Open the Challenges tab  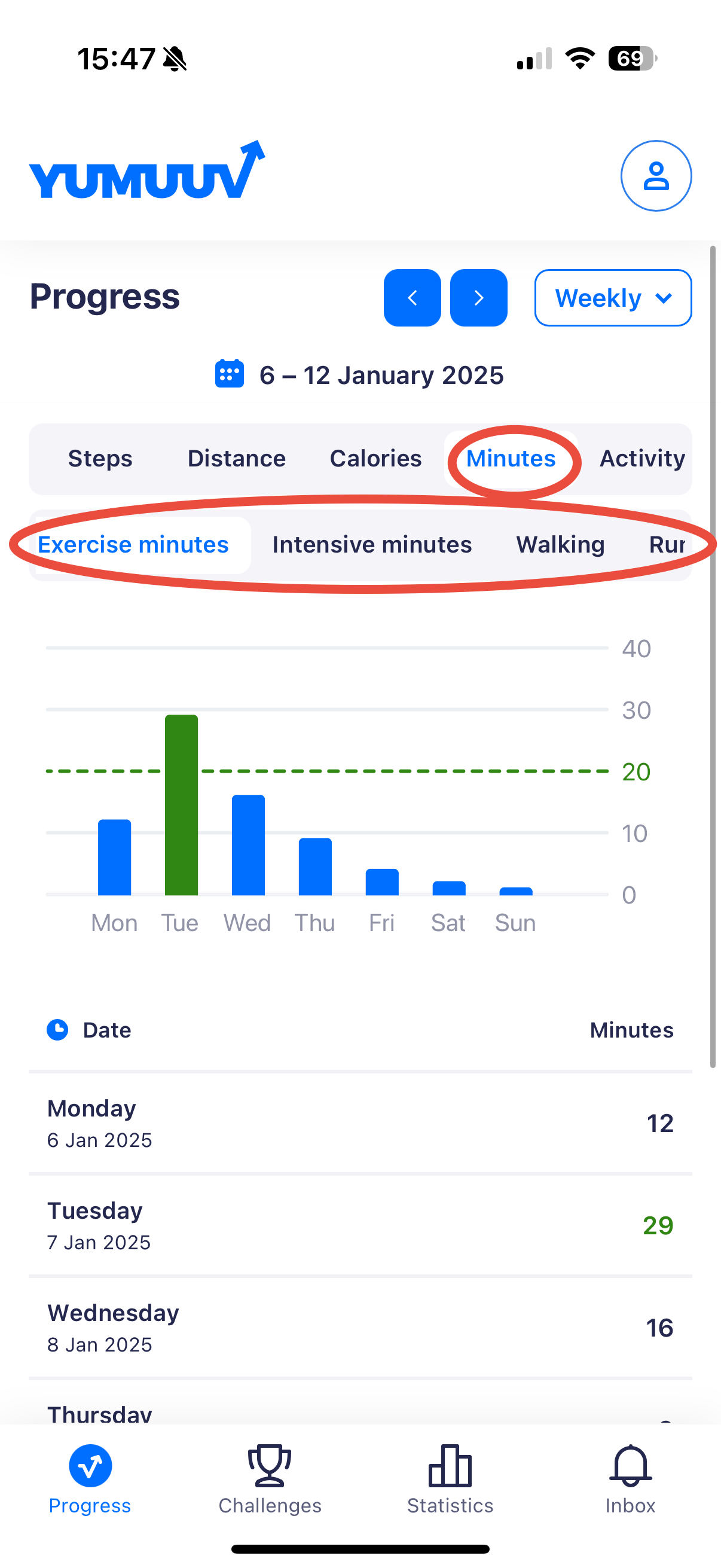click(x=270, y=1479)
